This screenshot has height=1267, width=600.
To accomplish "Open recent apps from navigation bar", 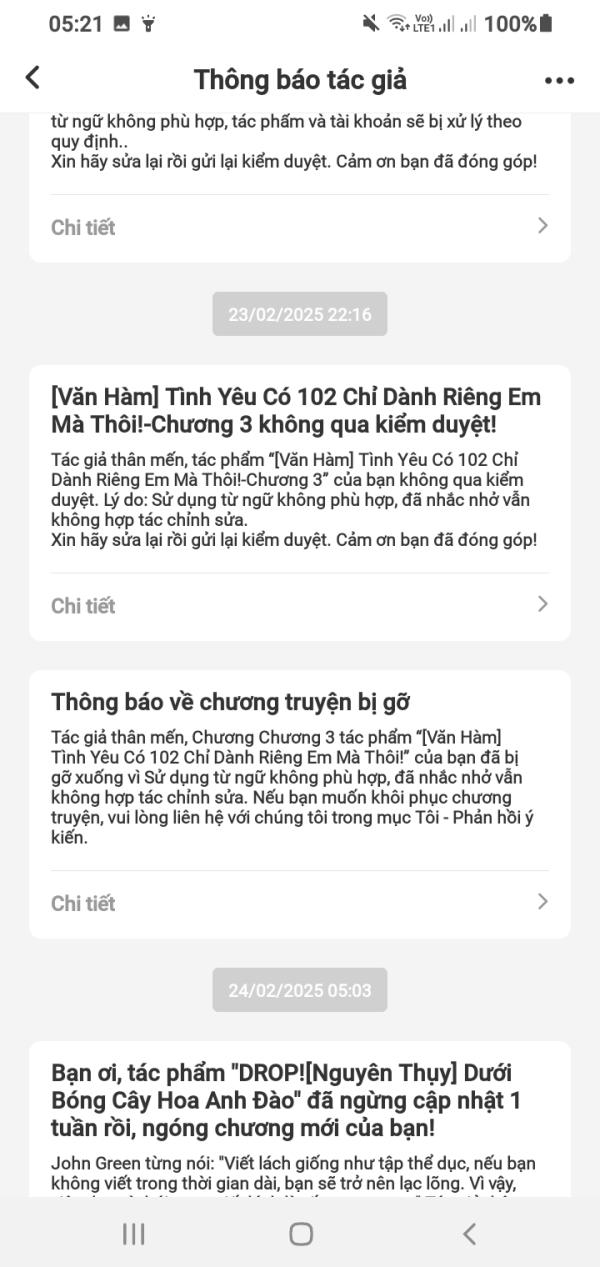I will tap(133, 1234).
